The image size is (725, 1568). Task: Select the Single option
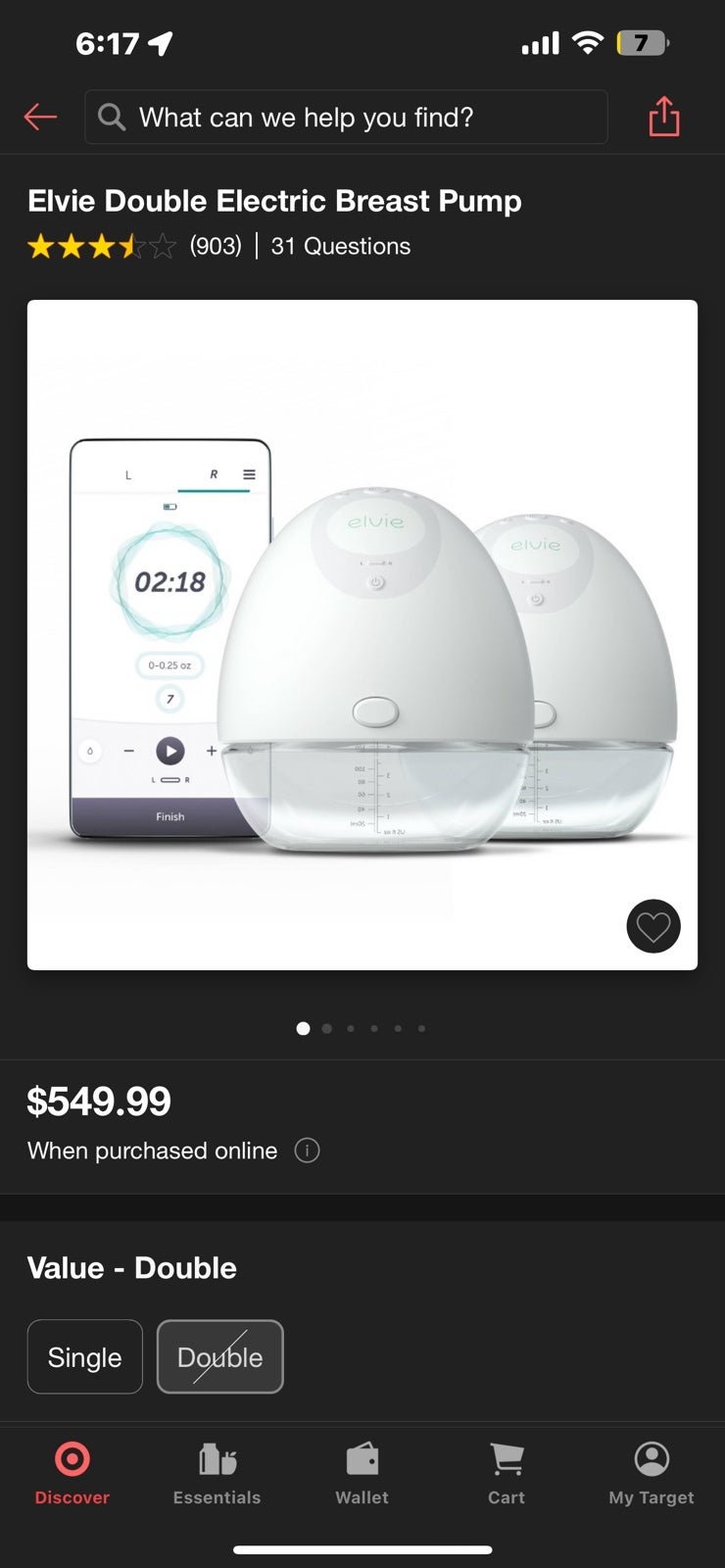[x=85, y=1357]
